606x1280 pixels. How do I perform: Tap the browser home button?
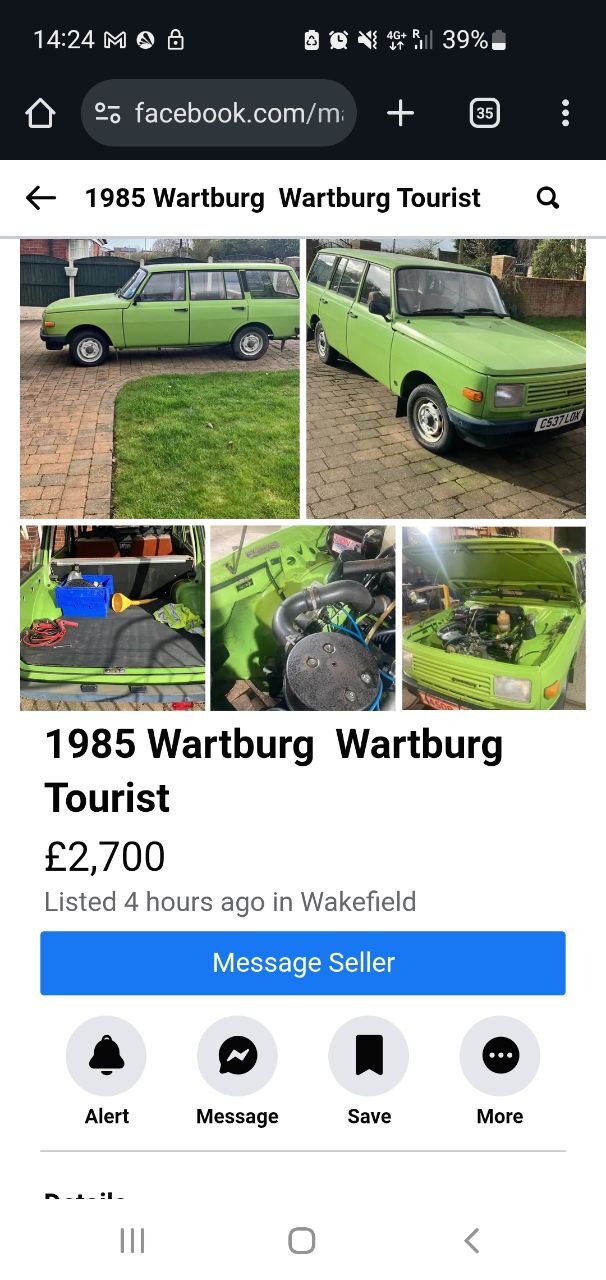(40, 114)
